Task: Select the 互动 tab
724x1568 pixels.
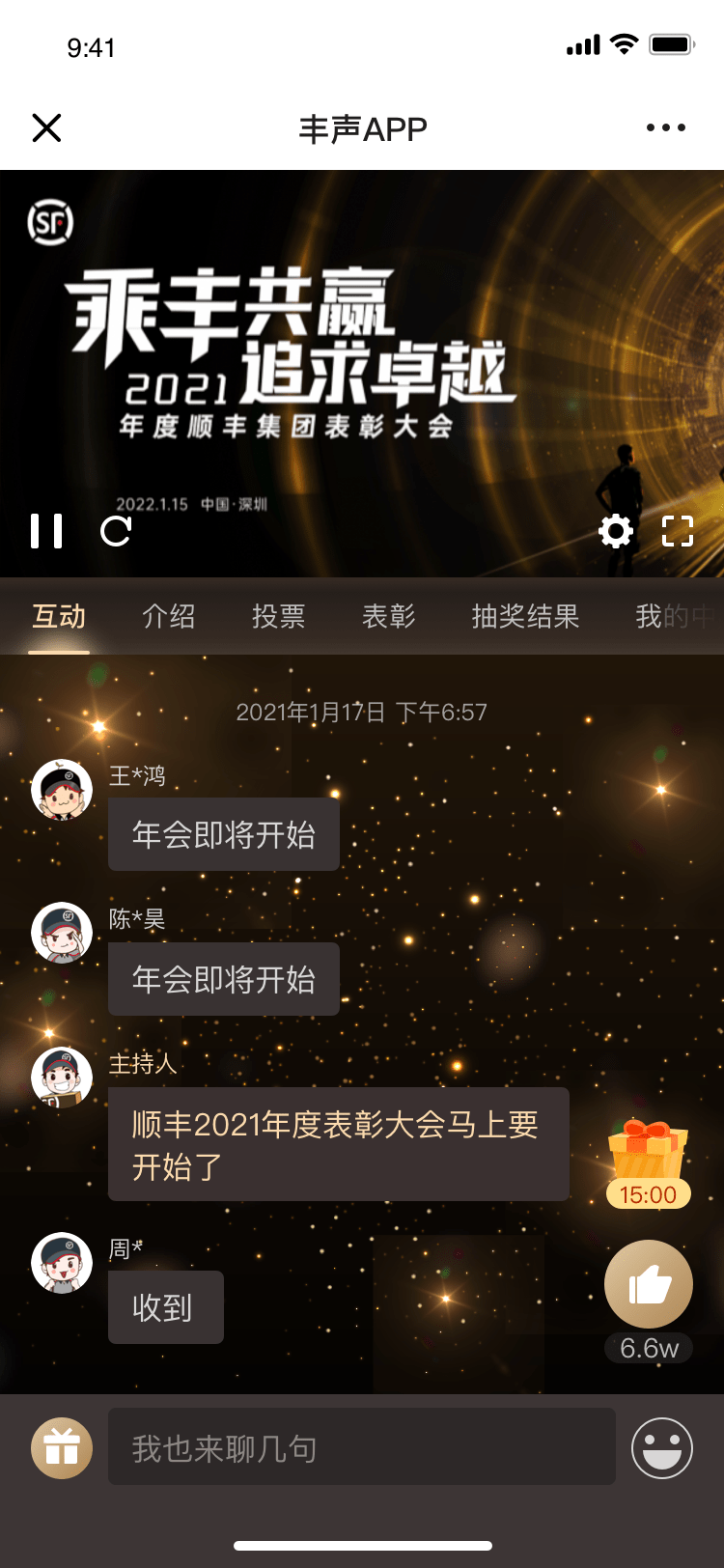Action: tap(59, 616)
